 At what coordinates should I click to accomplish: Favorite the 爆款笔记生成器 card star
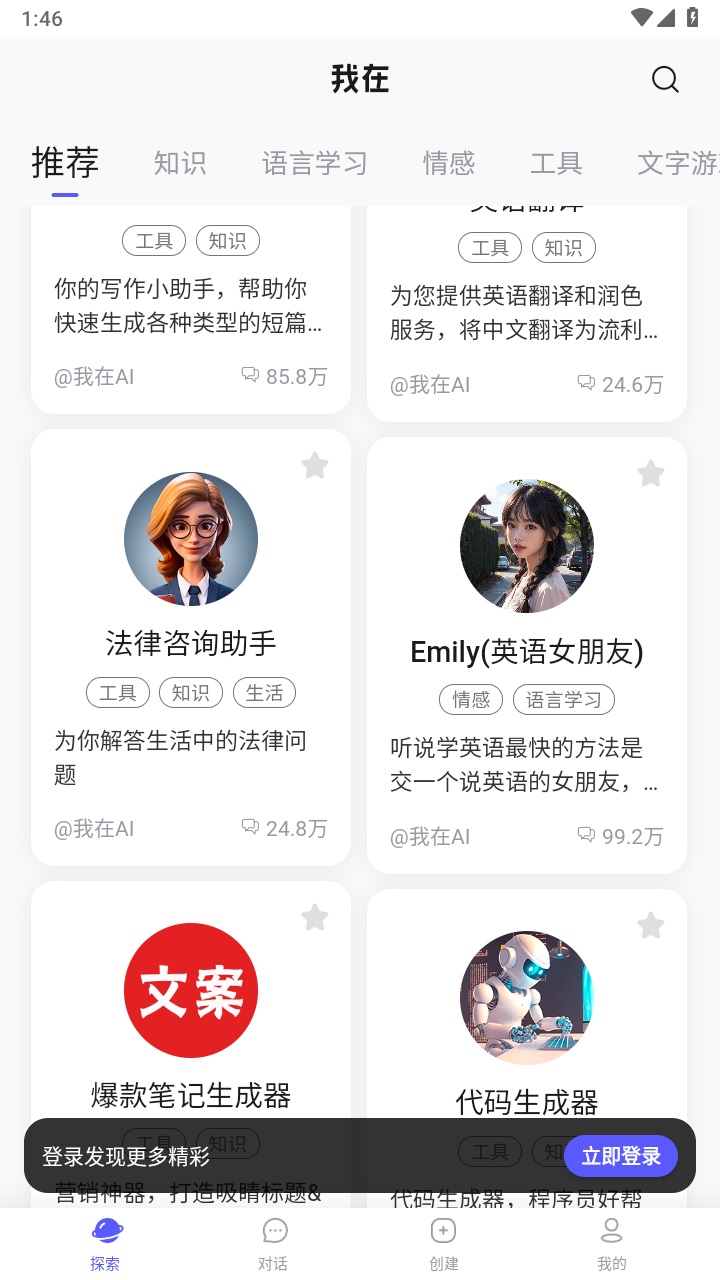pyautogui.click(x=315, y=917)
